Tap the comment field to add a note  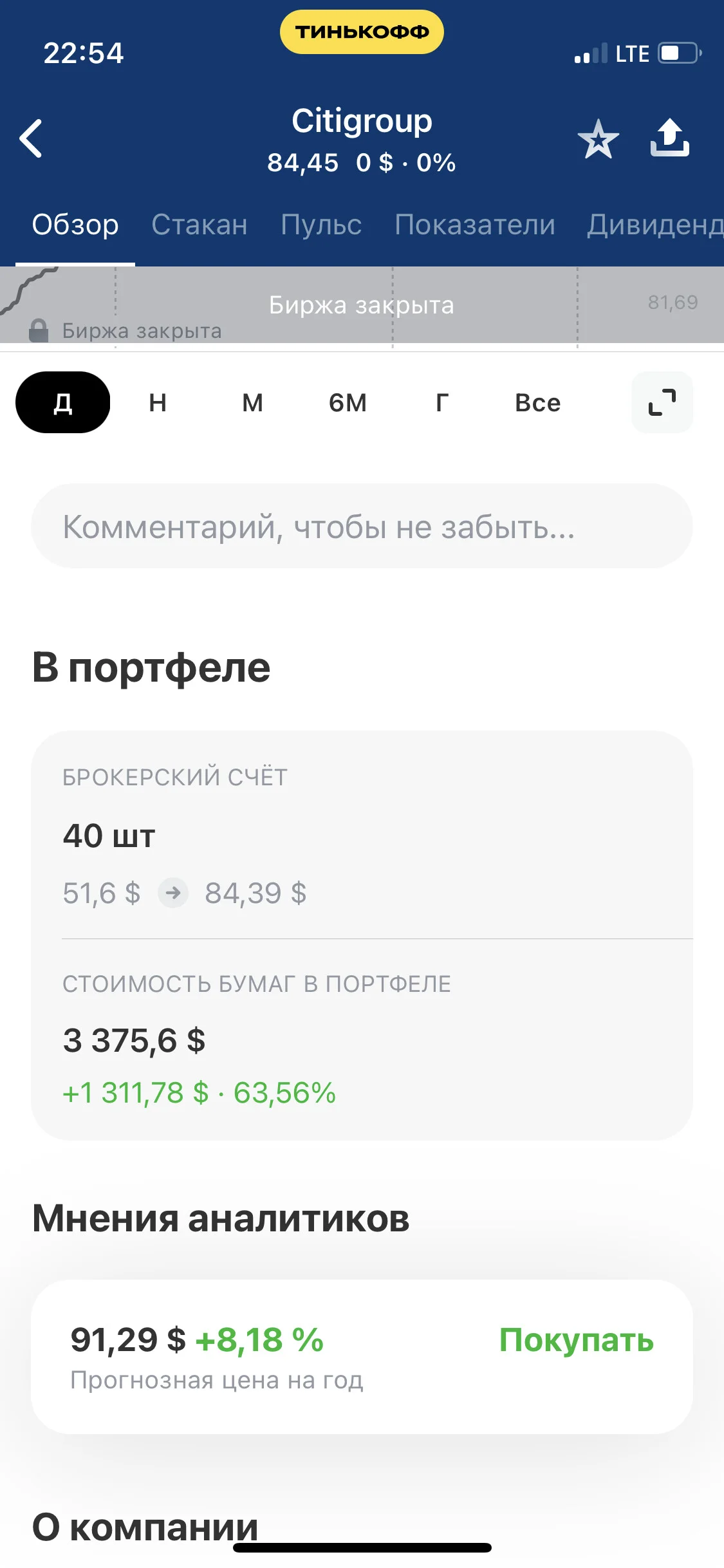pos(362,526)
